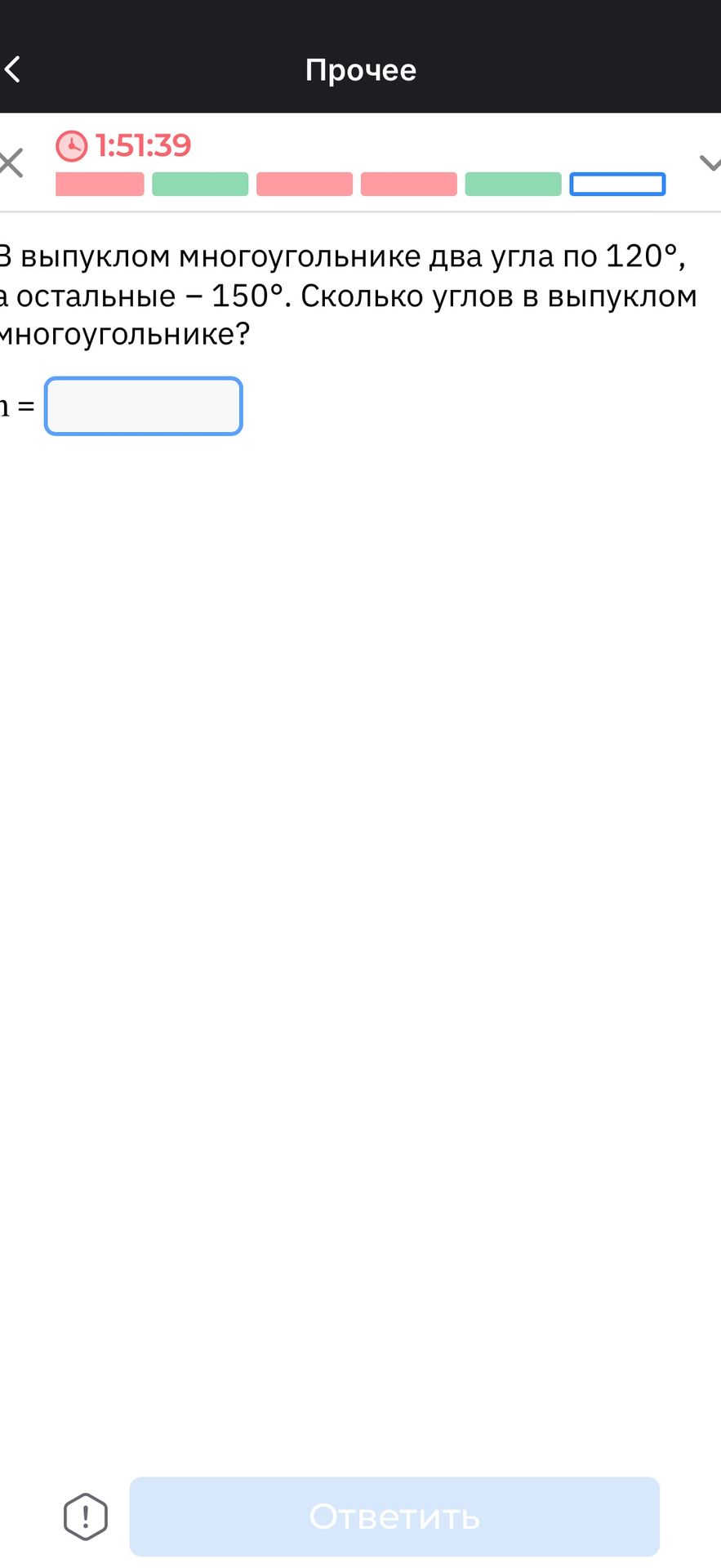Report a problem with the hexagon exclamation icon

coord(86,1517)
